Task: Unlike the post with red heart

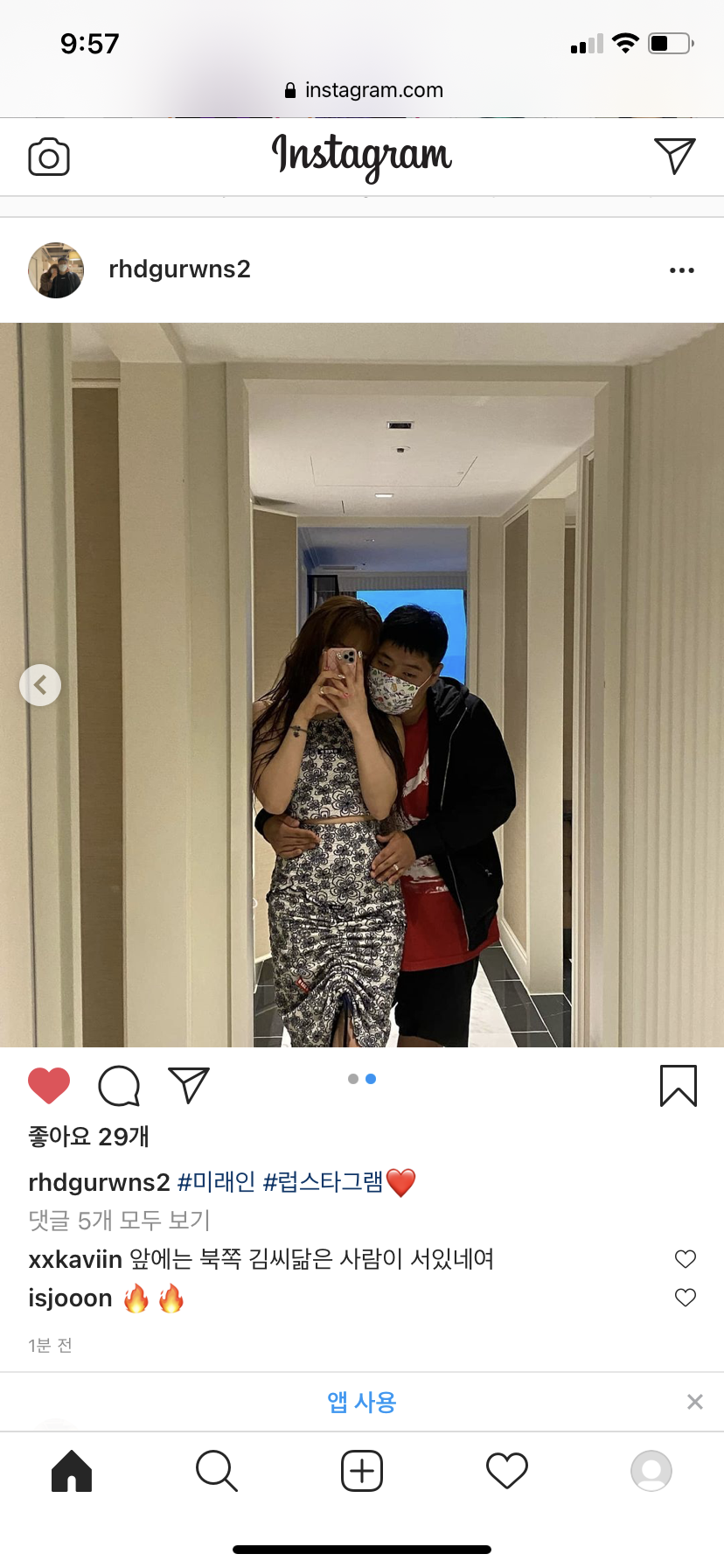Action: 49,1086
